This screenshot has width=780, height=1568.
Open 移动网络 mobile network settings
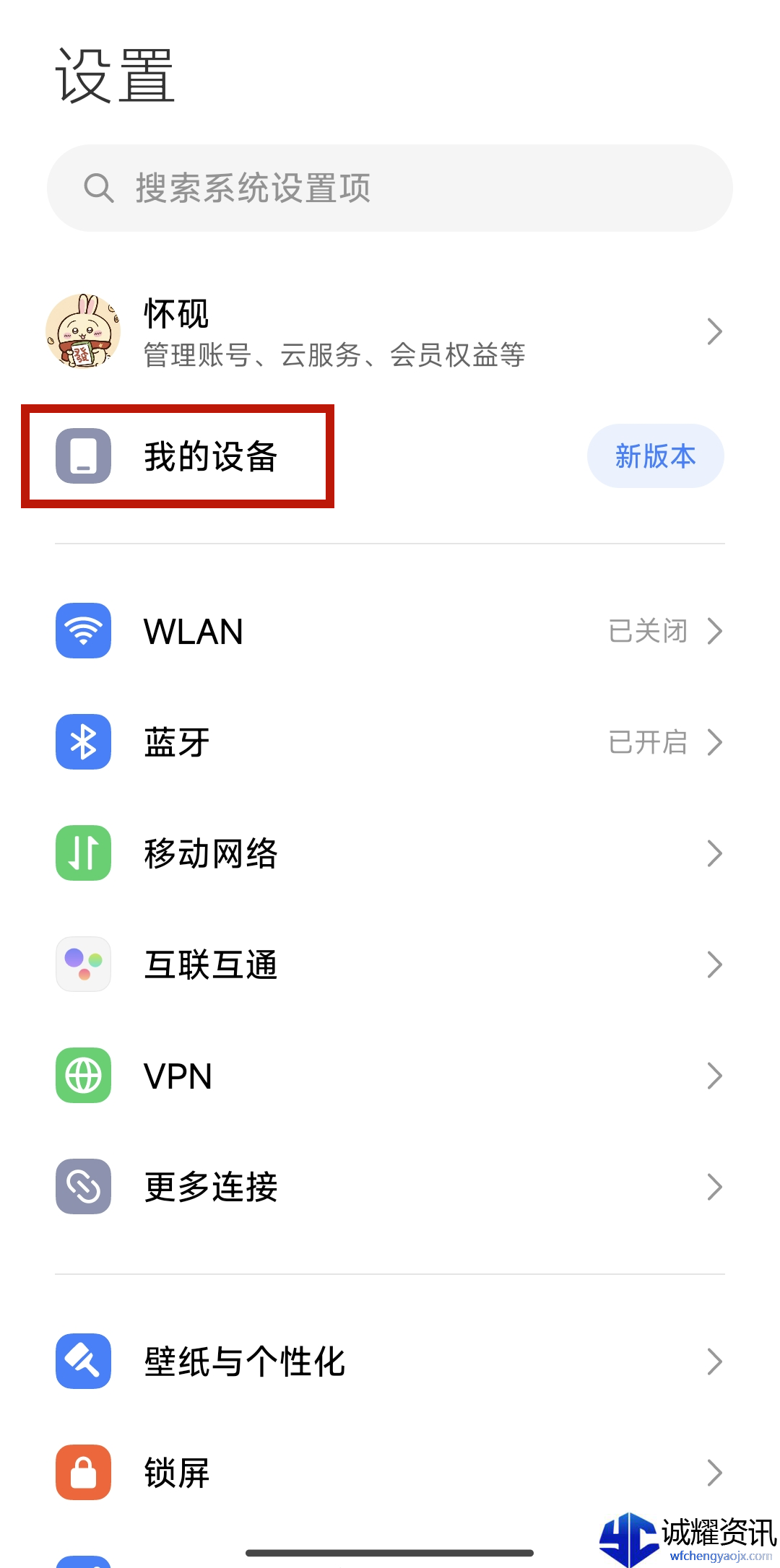pyautogui.click(x=390, y=853)
